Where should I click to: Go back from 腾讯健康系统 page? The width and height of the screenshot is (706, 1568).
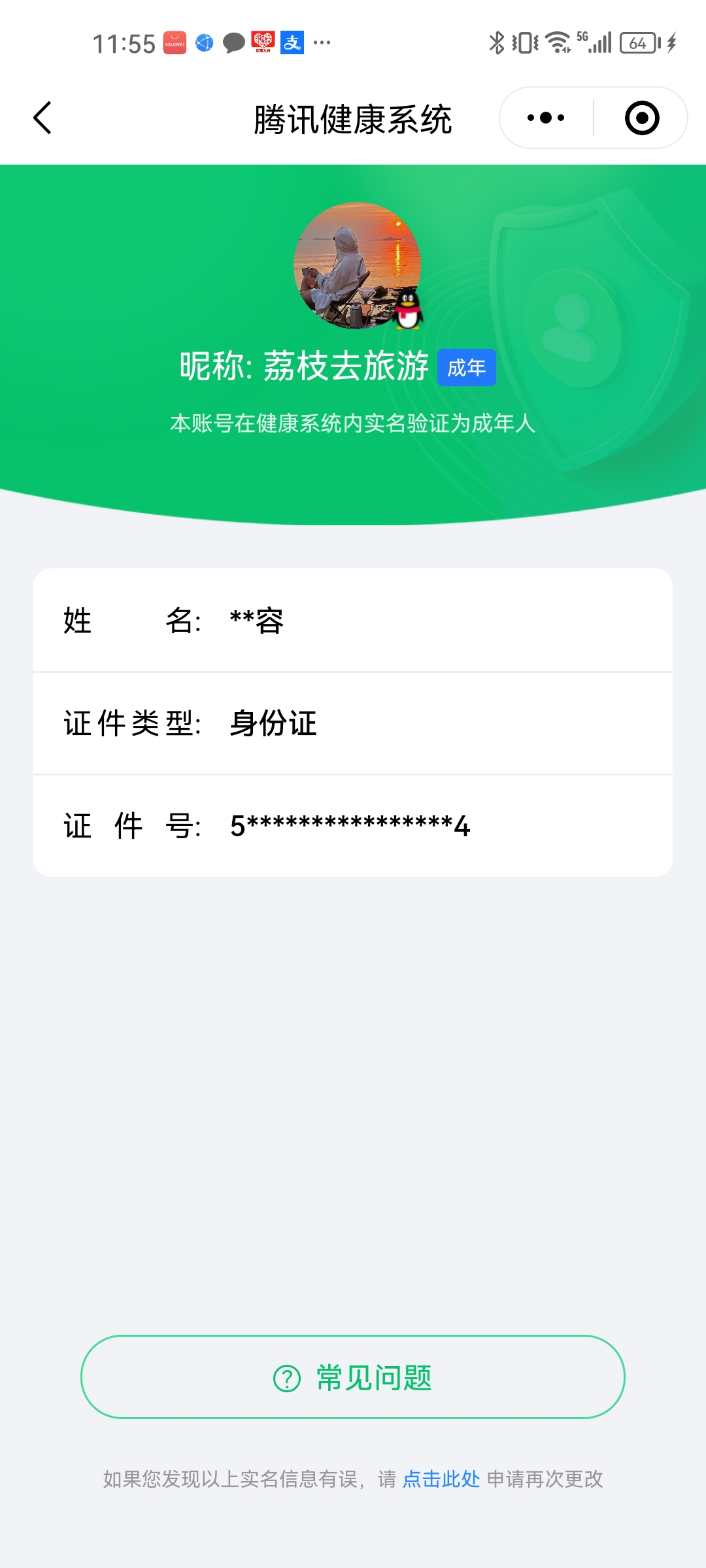43,118
